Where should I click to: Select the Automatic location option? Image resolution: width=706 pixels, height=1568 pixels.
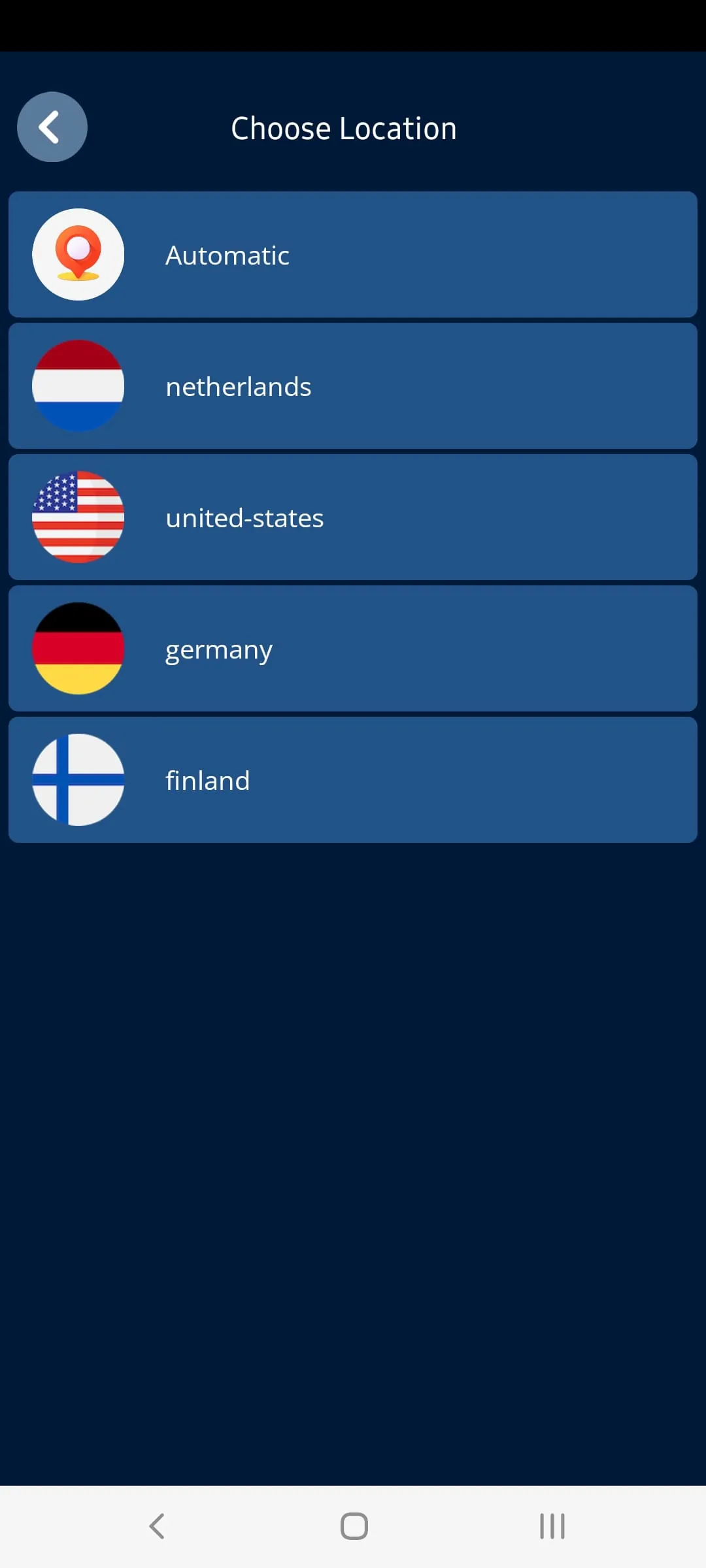(353, 254)
